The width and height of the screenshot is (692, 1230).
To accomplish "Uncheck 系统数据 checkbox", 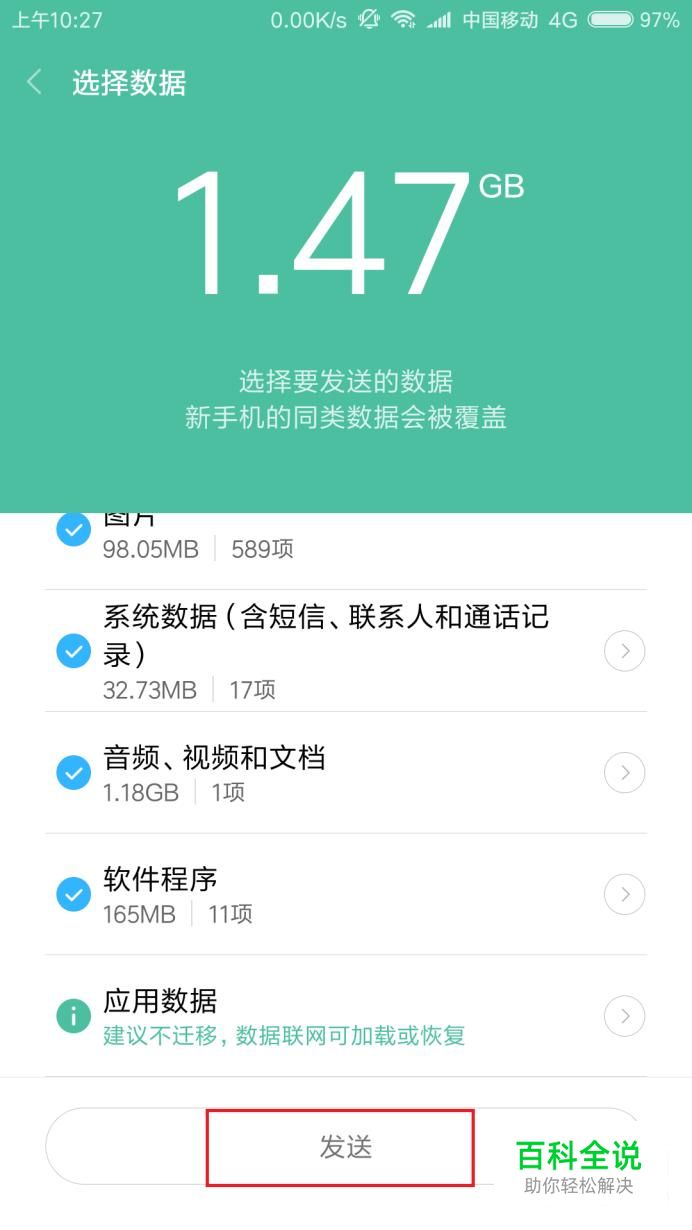I will tap(73, 652).
